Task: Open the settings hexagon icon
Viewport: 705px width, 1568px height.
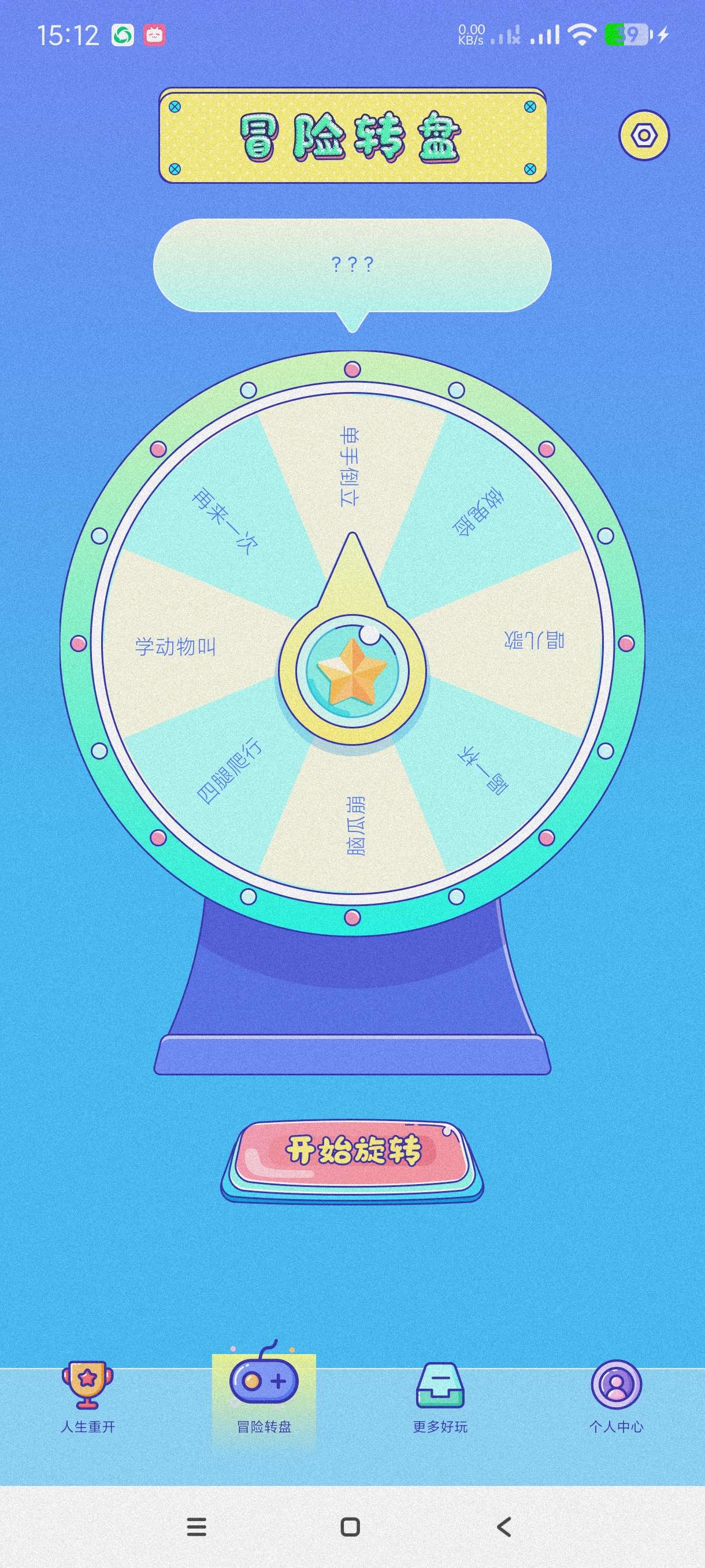Action: tap(644, 135)
